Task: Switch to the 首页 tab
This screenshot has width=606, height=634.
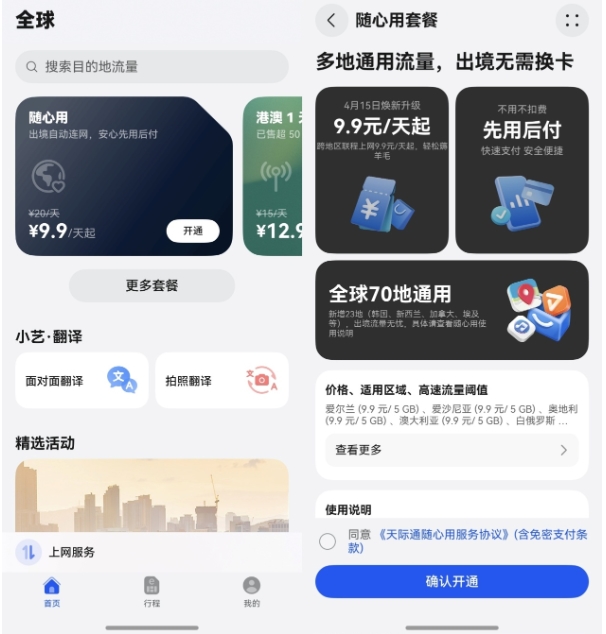Action: pos(52,592)
